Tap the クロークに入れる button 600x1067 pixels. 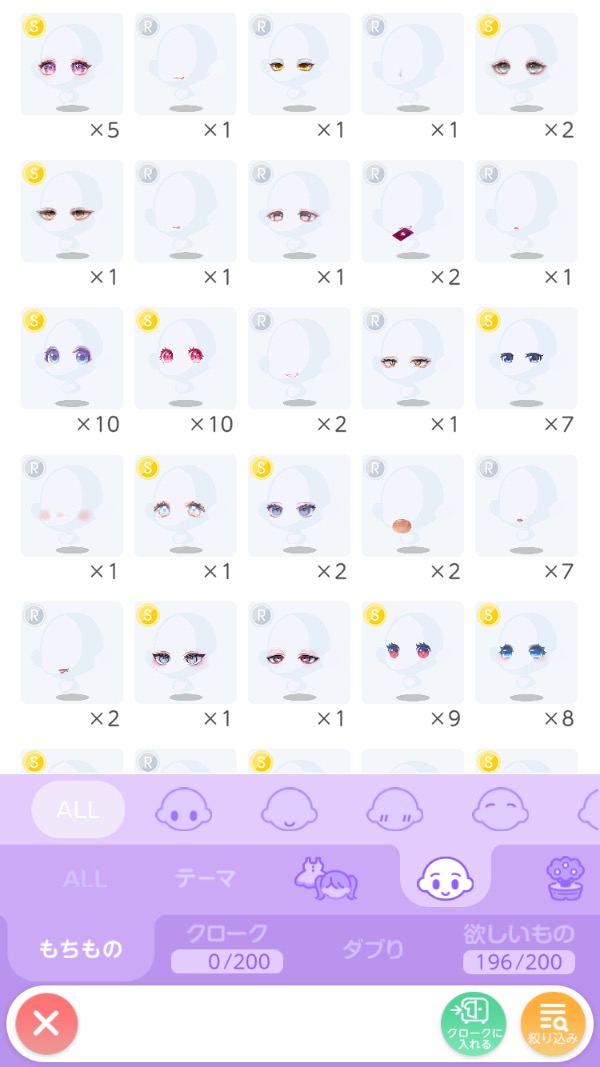tap(473, 1024)
